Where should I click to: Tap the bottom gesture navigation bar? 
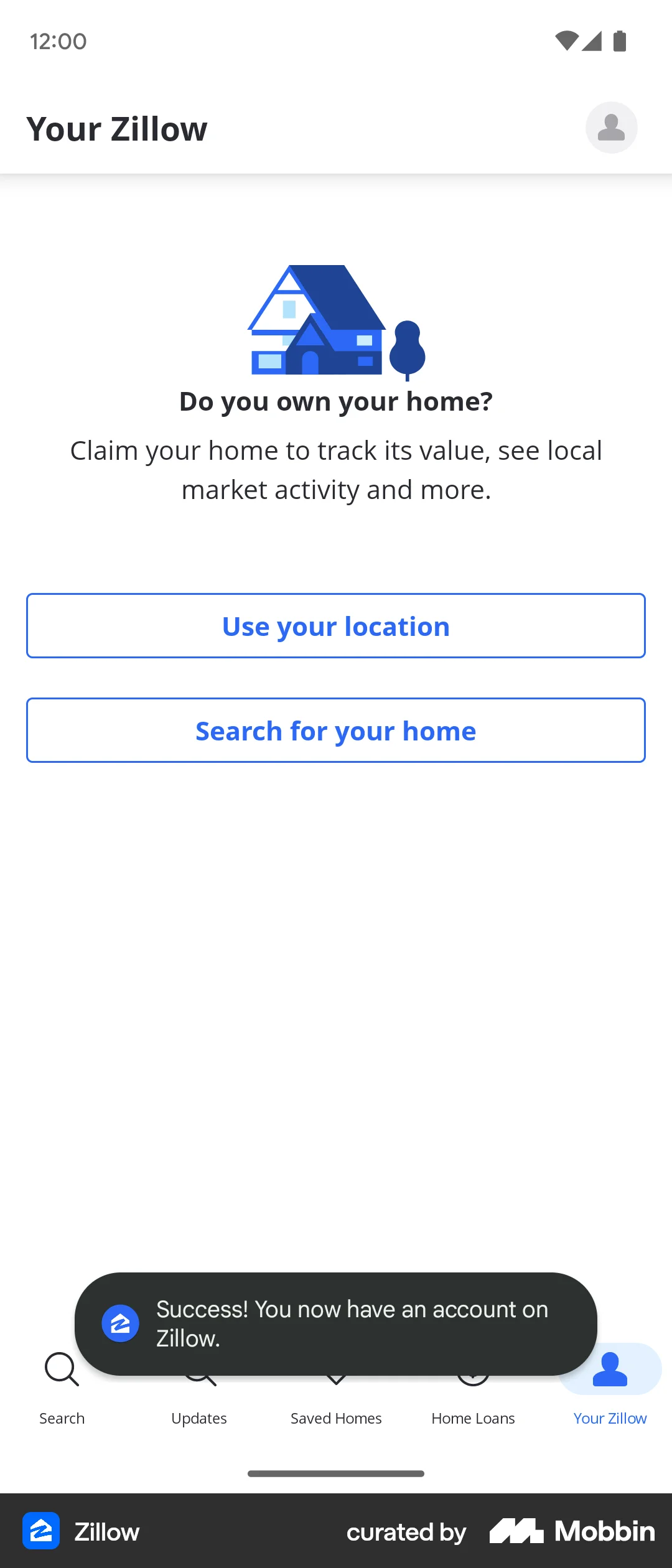(336, 1474)
